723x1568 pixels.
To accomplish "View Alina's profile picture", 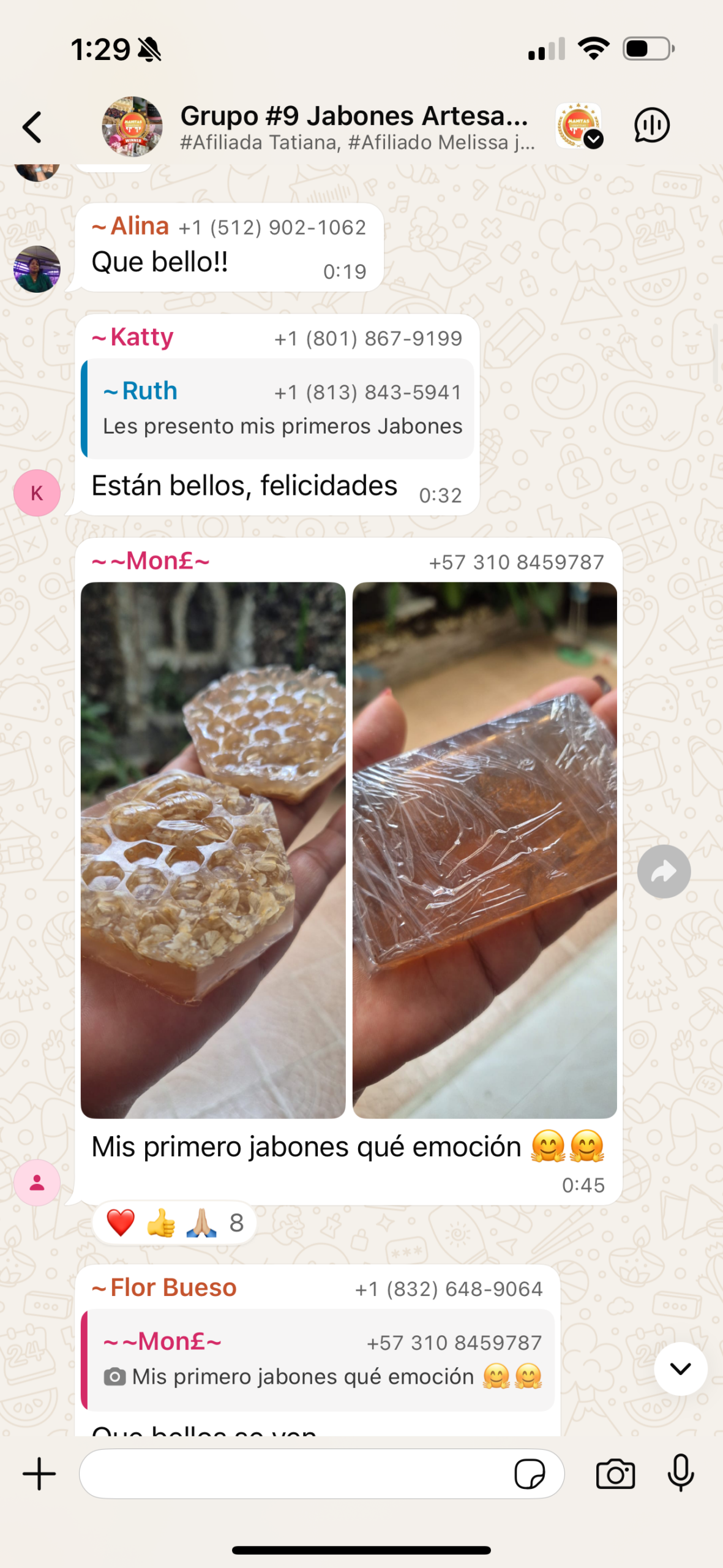I will click(x=37, y=269).
